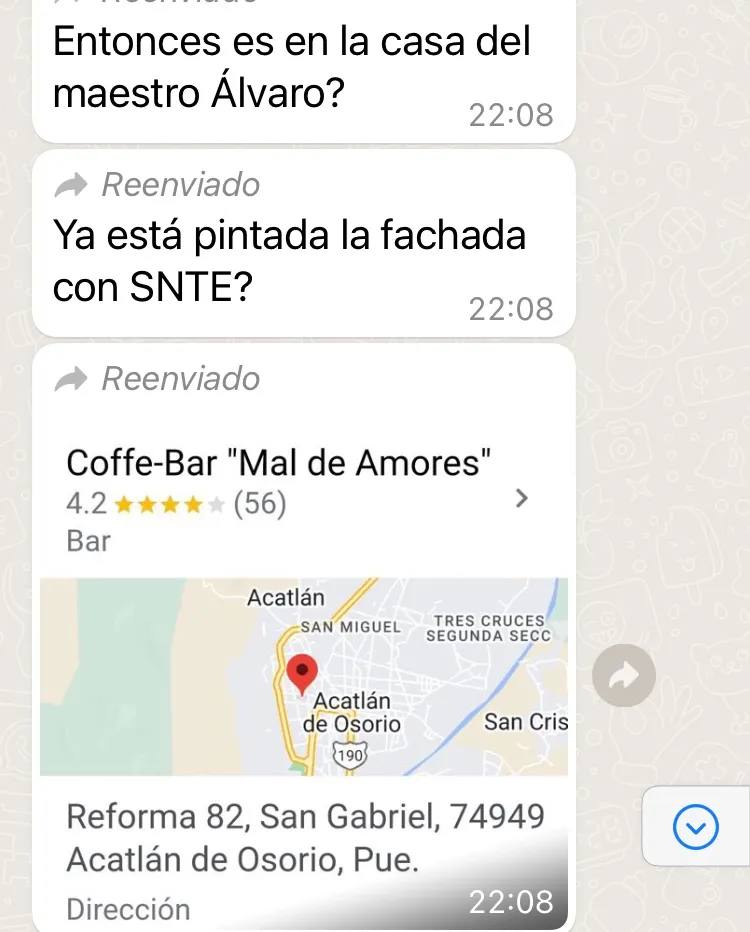Viewport: 750px width, 932px height.
Task: Forward the Coffe-Bar location message
Action: 623,675
